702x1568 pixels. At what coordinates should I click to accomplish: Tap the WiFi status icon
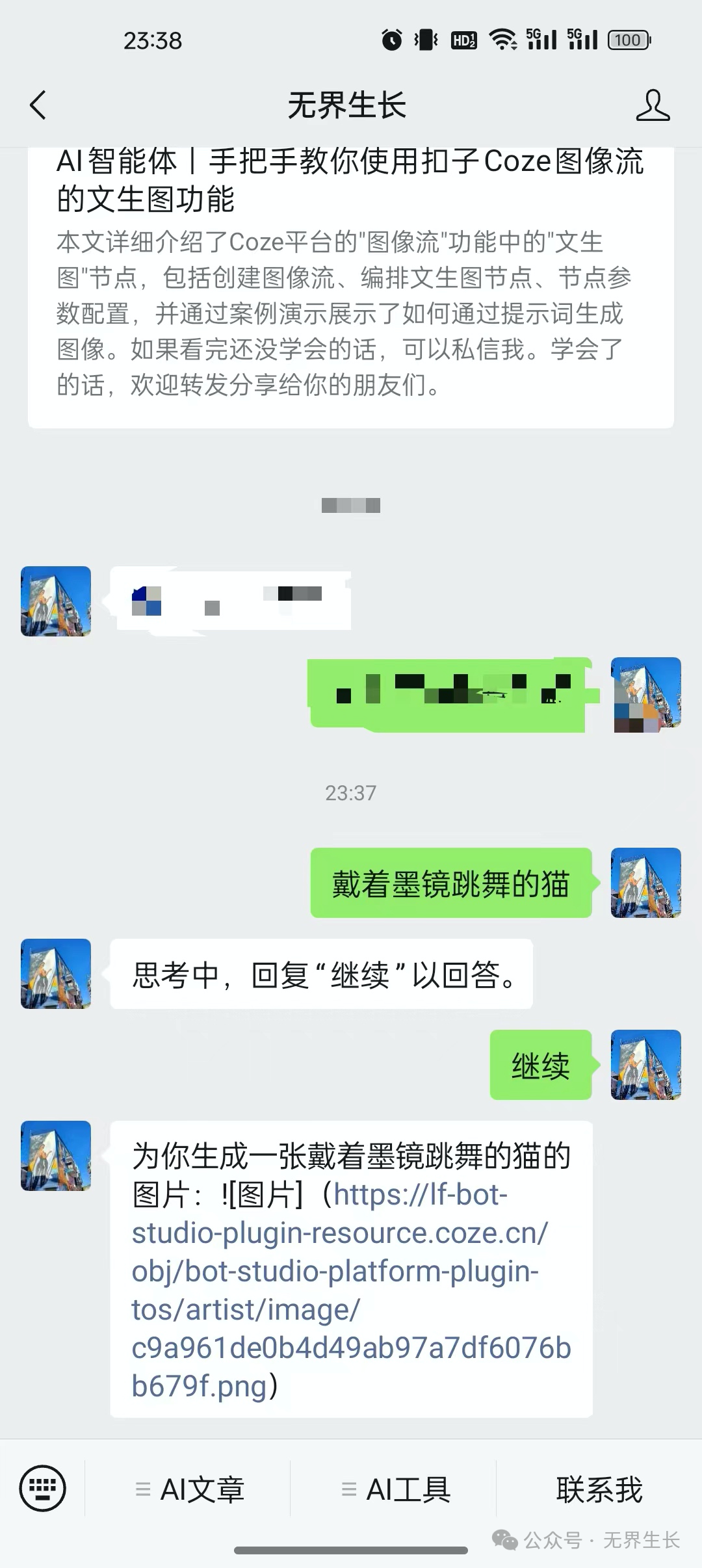504,40
